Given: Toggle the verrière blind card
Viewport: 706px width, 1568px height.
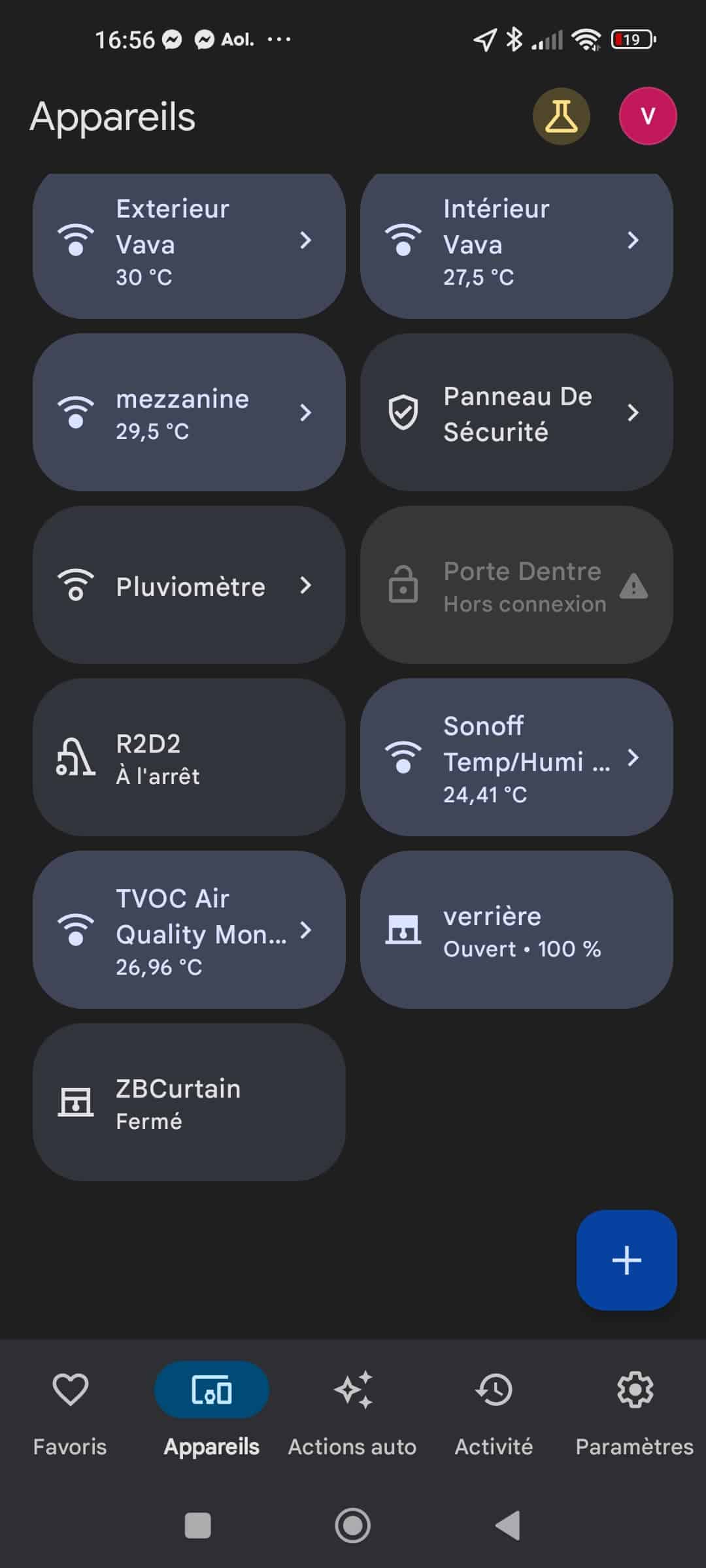Looking at the screenshot, I should (x=516, y=930).
